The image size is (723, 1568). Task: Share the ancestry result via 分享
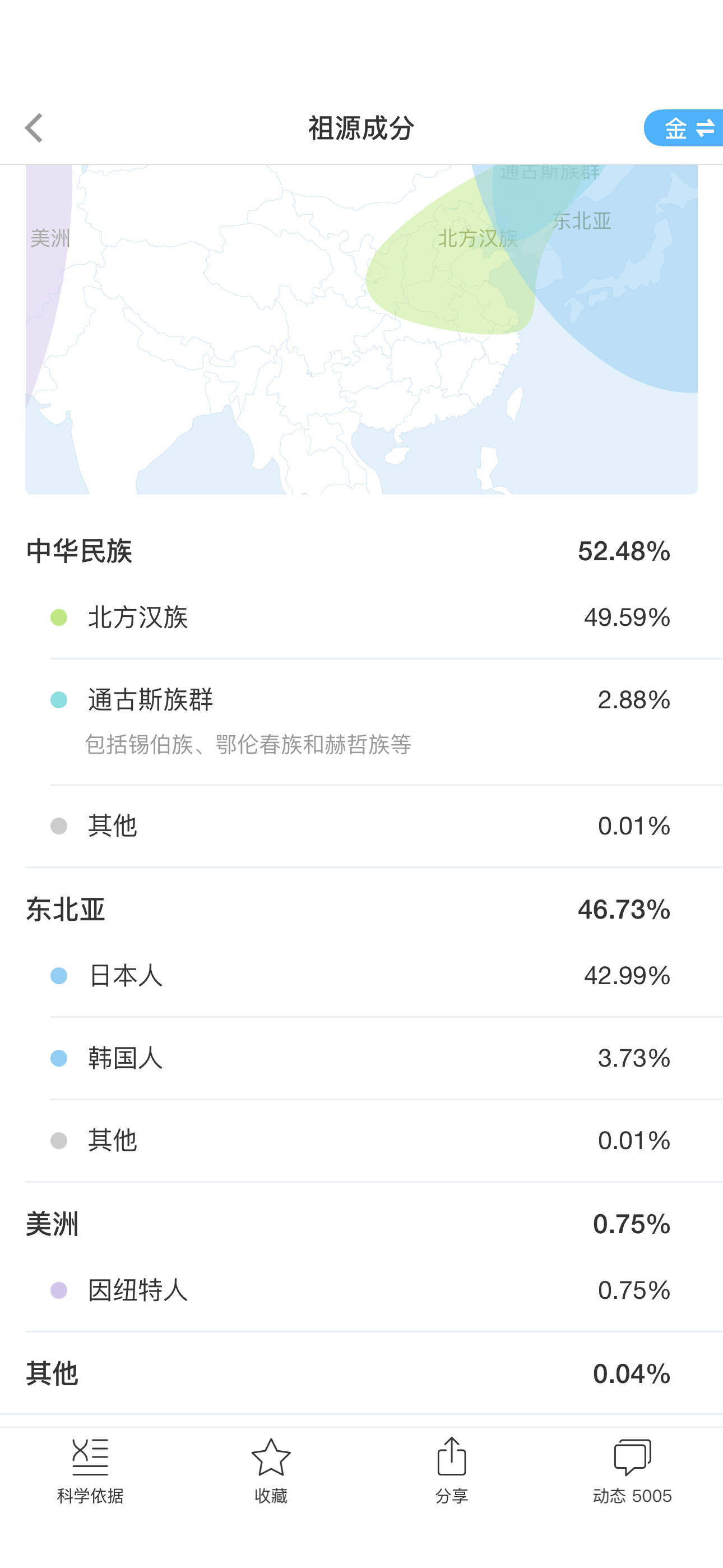click(452, 1470)
